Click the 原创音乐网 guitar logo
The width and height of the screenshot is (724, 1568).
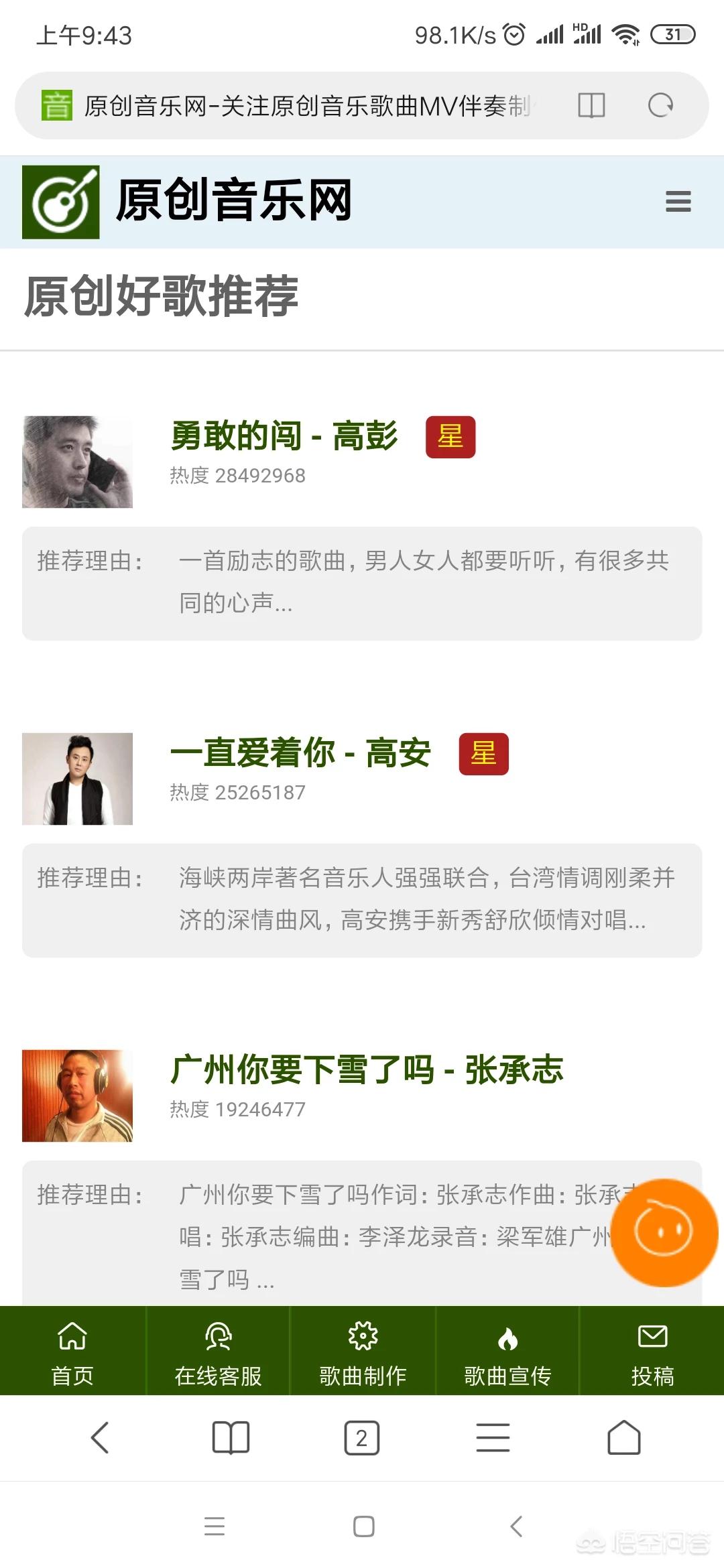tap(62, 202)
